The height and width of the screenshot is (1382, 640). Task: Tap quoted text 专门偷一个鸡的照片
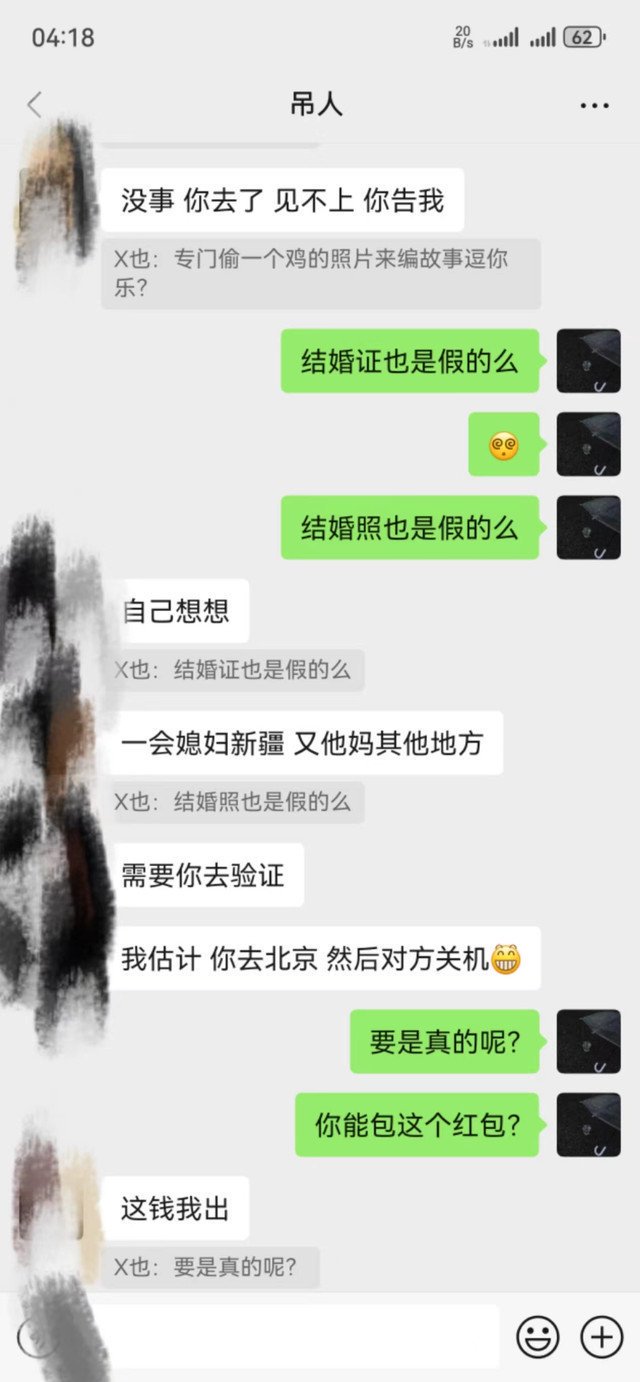[x=320, y=273]
